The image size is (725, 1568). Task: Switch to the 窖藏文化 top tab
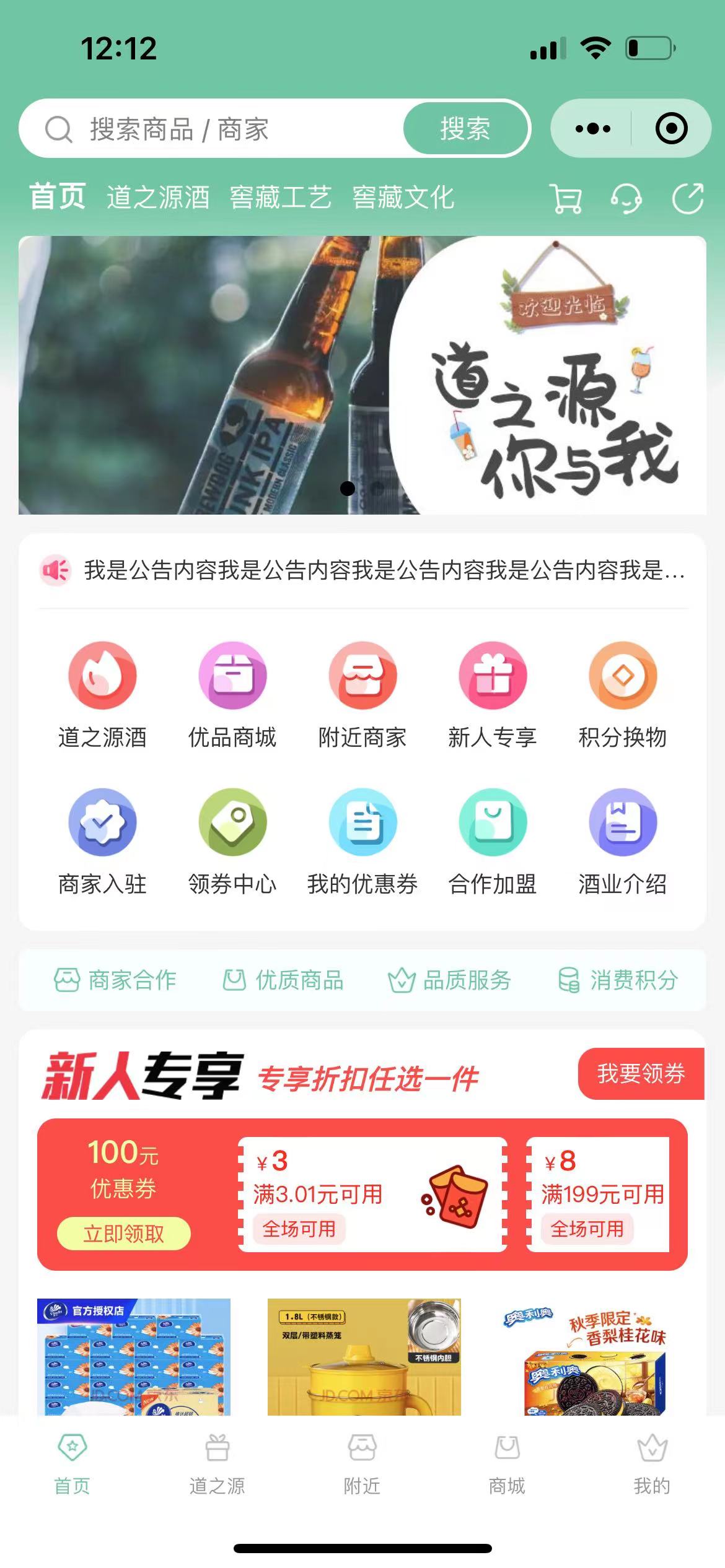(403, 198)
